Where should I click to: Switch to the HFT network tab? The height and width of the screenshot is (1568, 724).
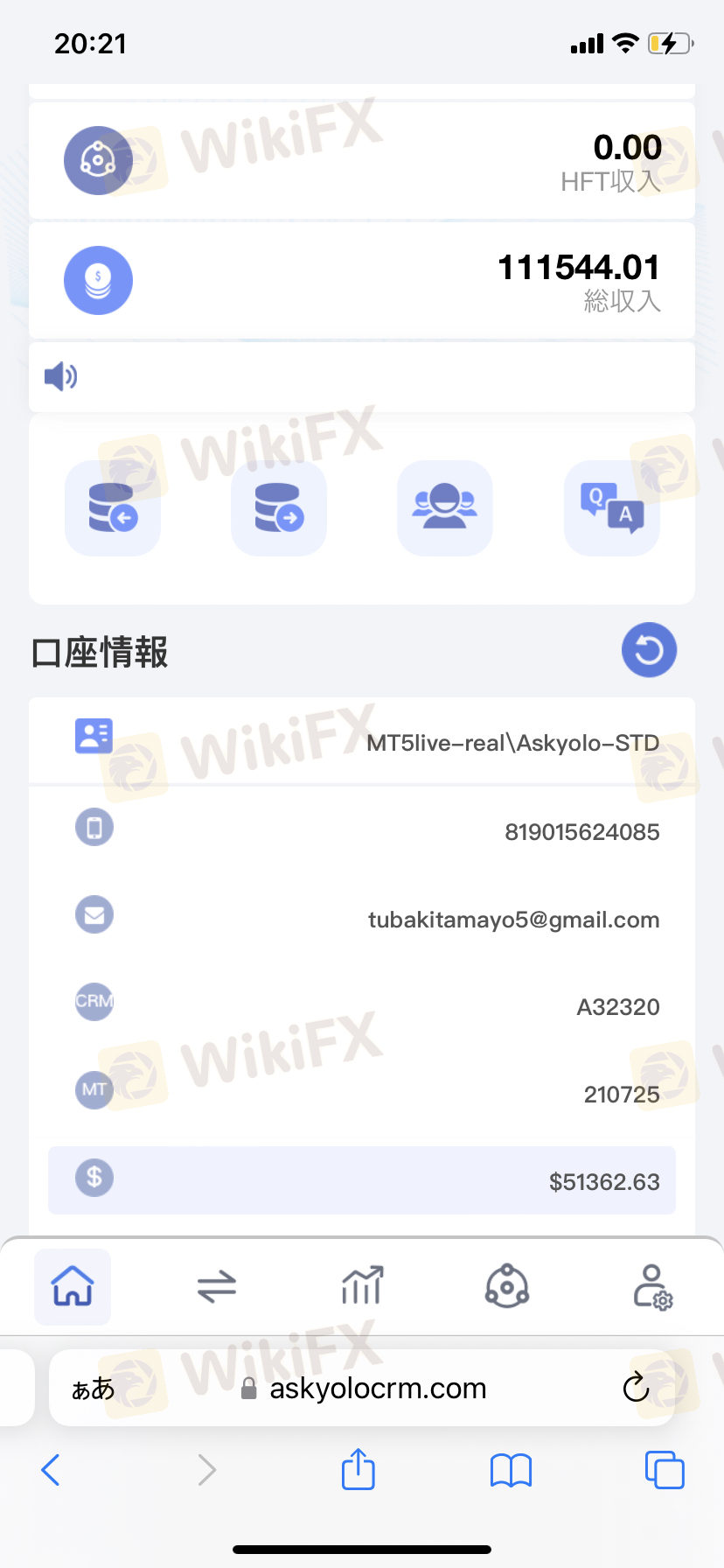[x=507, y=1286]
